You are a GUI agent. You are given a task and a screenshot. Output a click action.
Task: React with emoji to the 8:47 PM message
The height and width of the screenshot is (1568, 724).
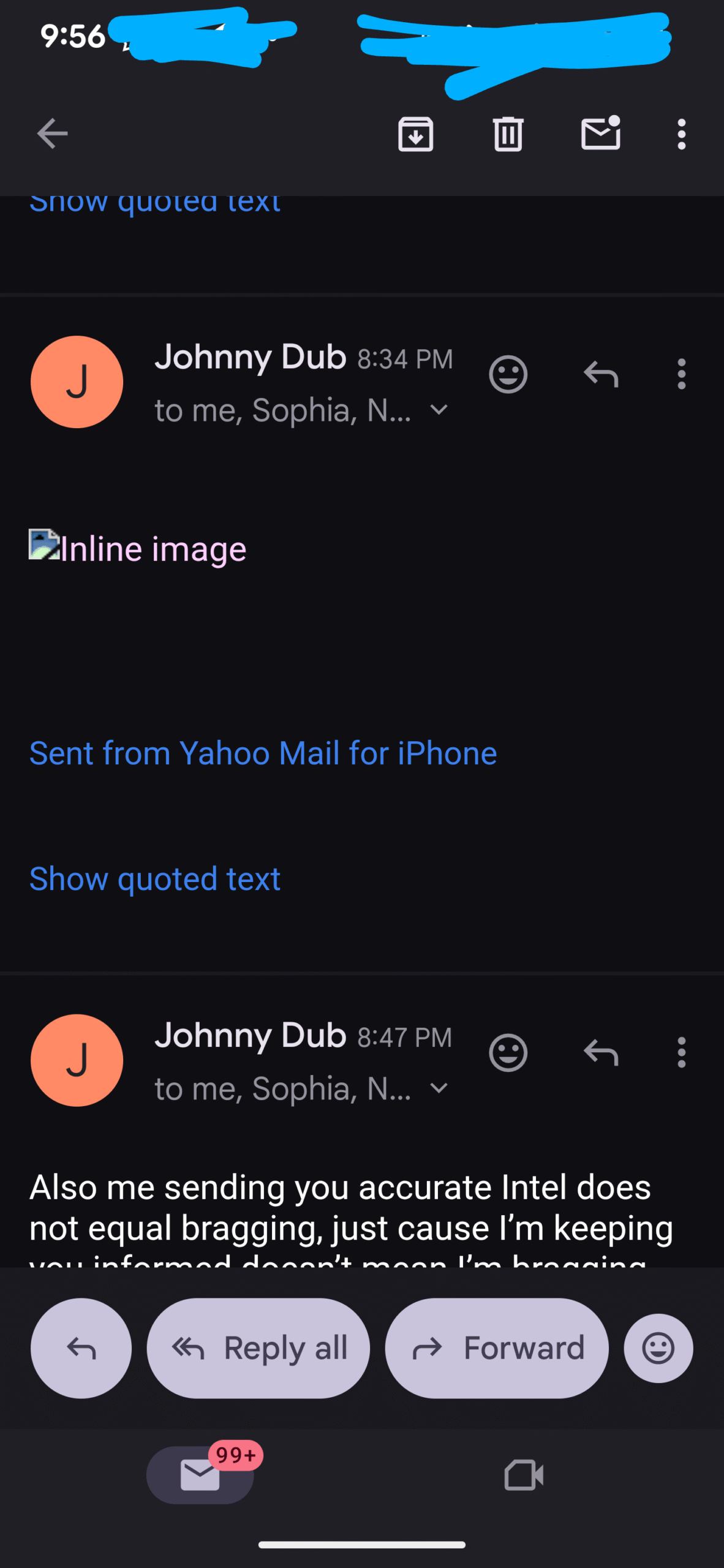tap(508, 1053)
